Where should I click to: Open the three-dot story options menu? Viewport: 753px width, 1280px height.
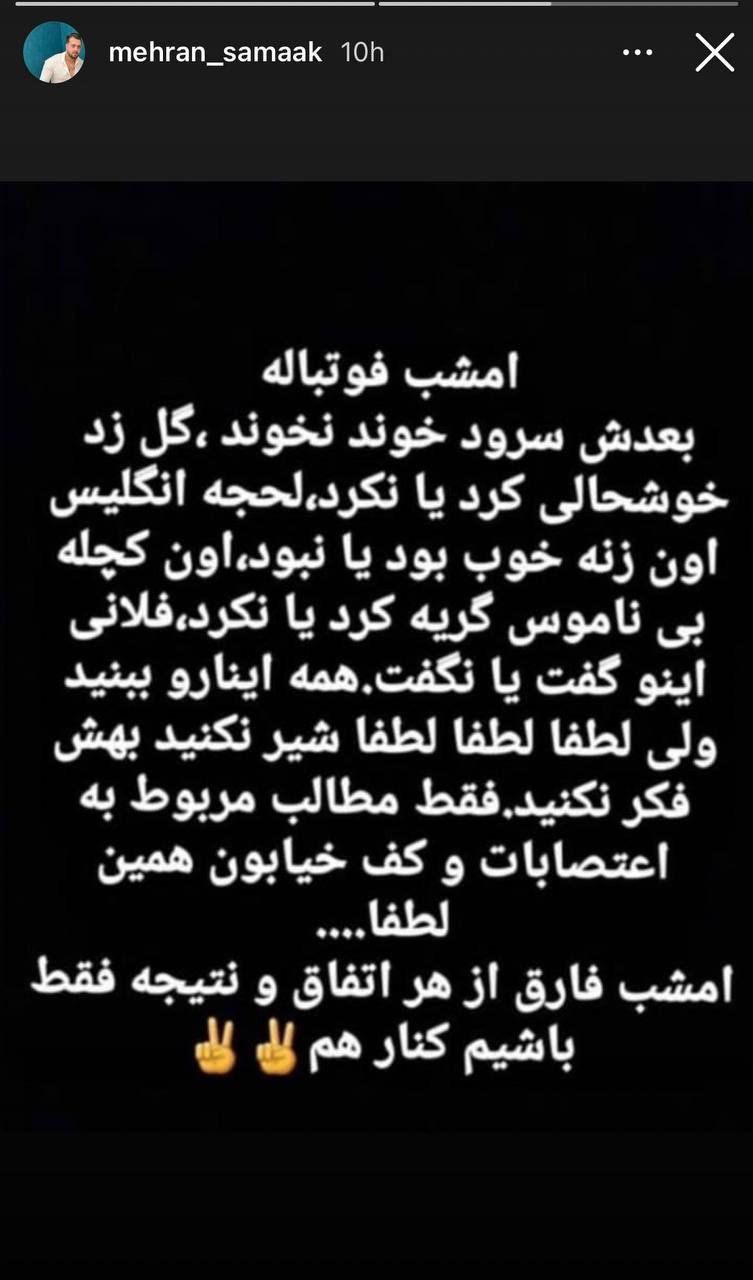637,52
